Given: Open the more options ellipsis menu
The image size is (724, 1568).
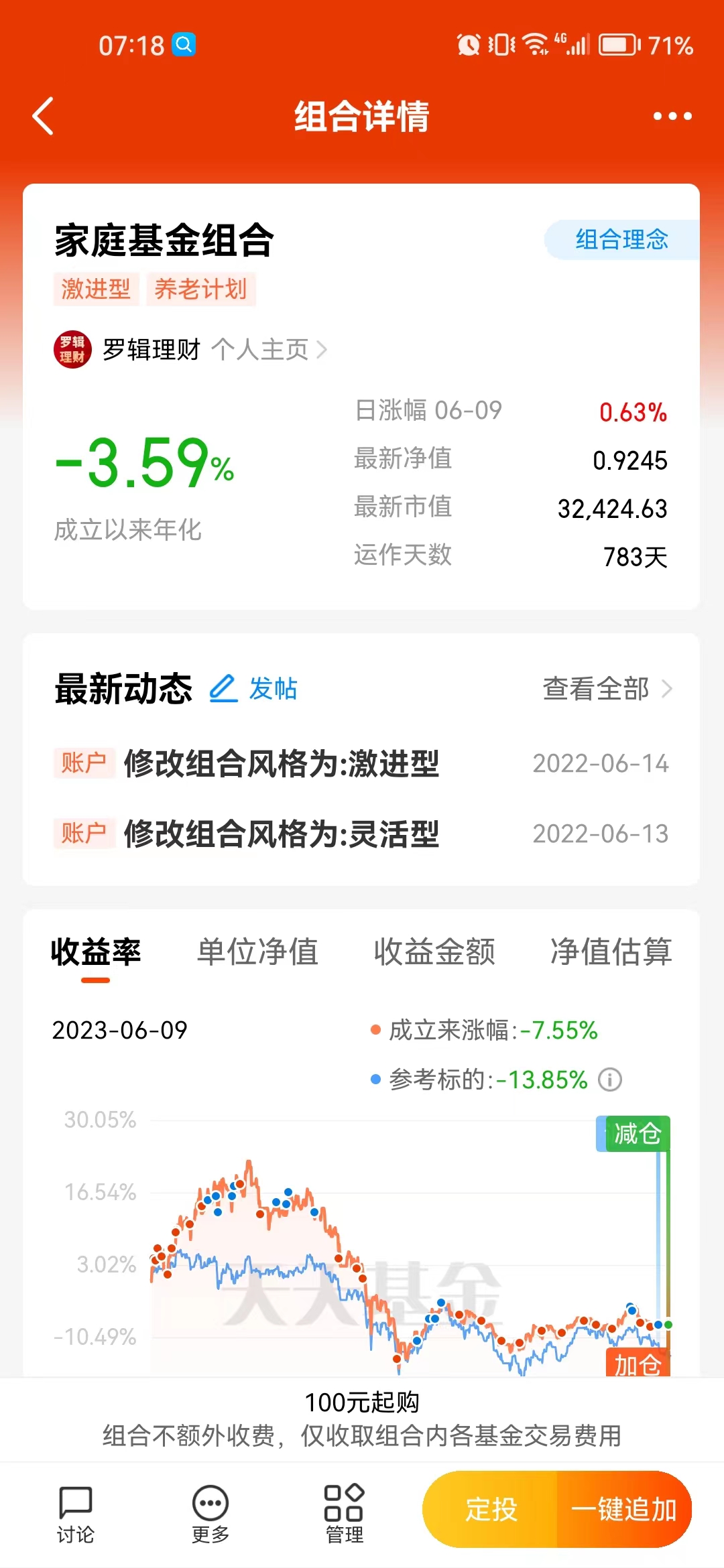Looking at the screenshot, I should [x=672, y=116].
